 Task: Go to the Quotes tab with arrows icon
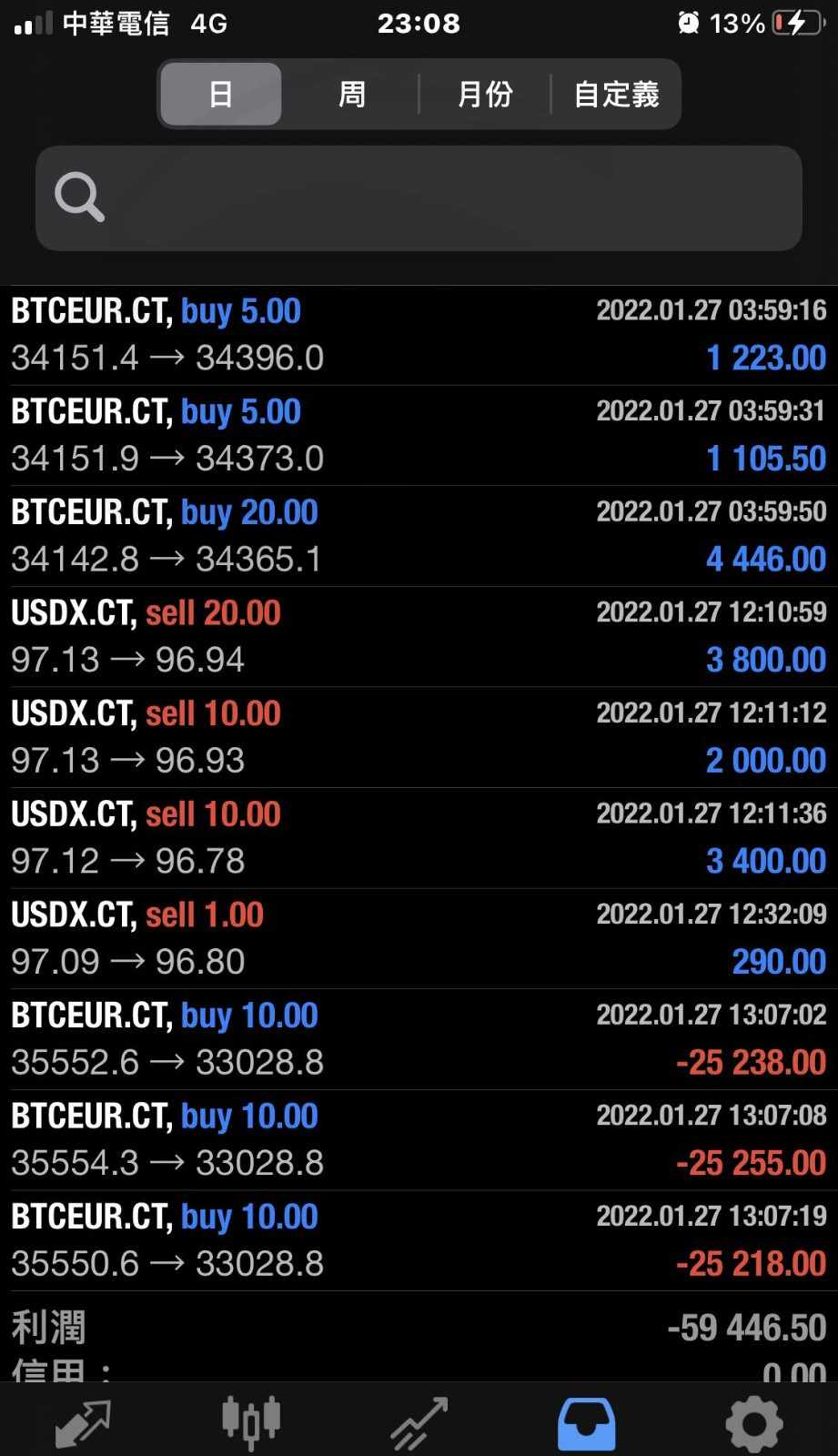click(83, 1422)
